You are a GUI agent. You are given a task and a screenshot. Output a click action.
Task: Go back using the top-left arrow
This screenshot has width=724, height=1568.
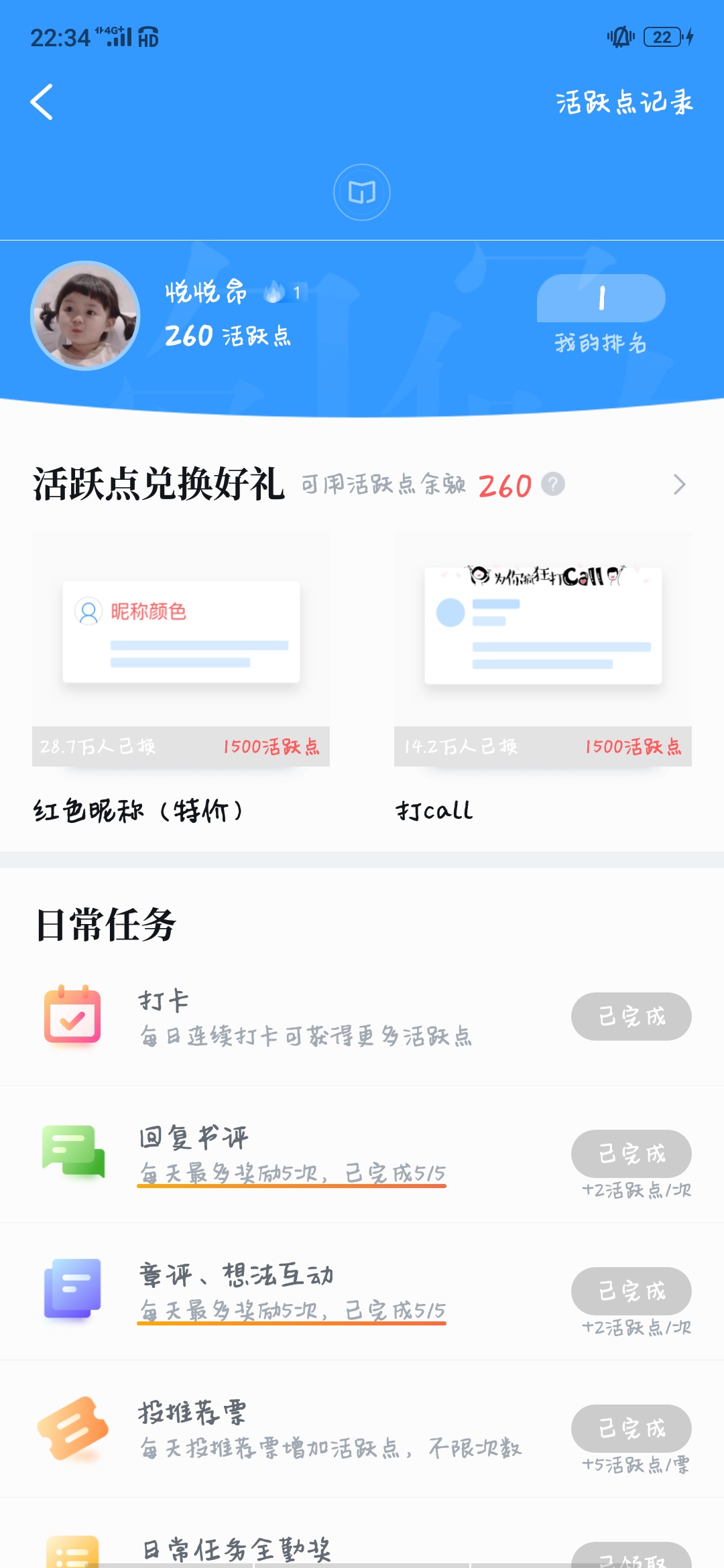(42, 102)
